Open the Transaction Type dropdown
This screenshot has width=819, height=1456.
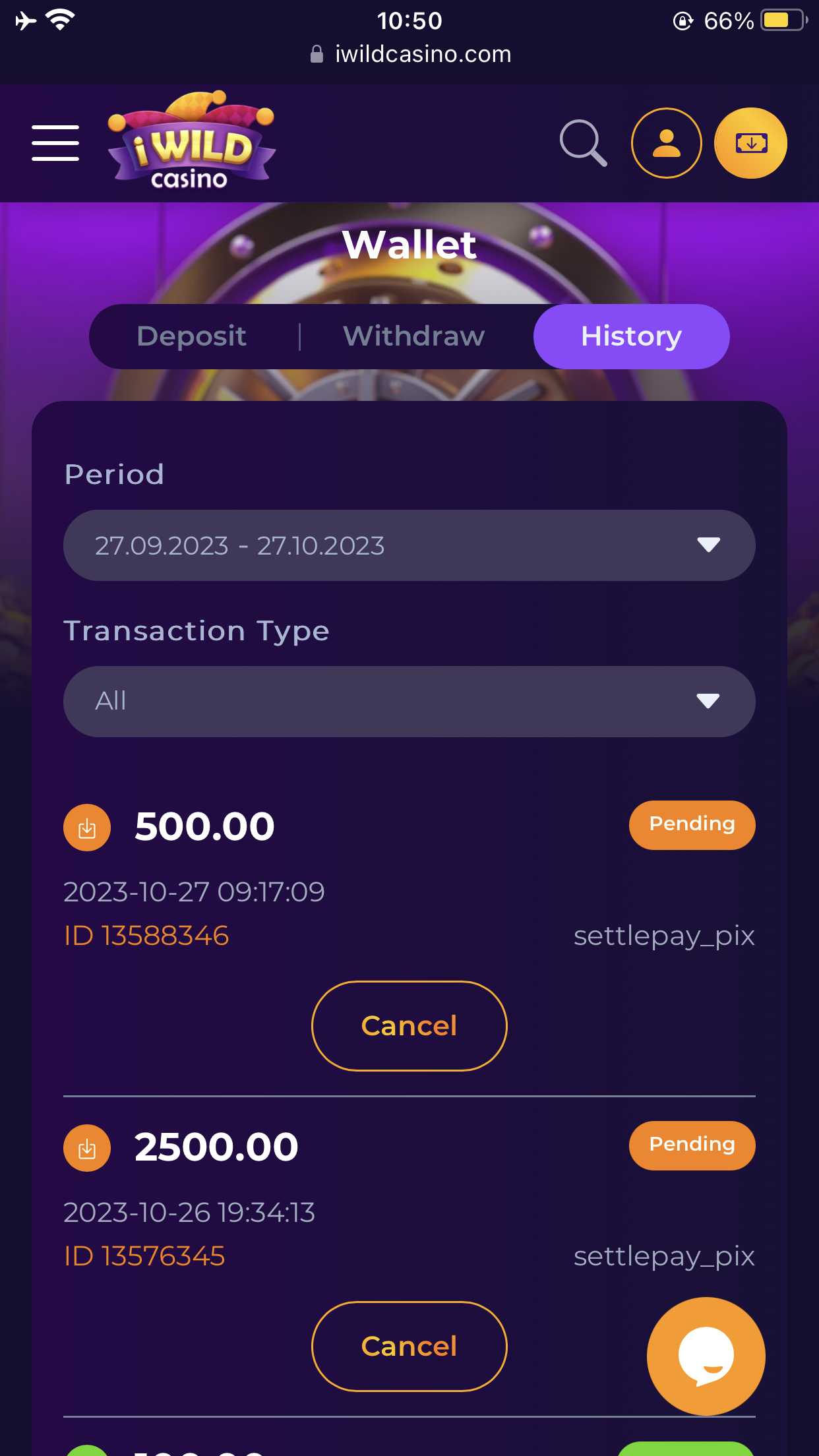(x=409, y=701)
